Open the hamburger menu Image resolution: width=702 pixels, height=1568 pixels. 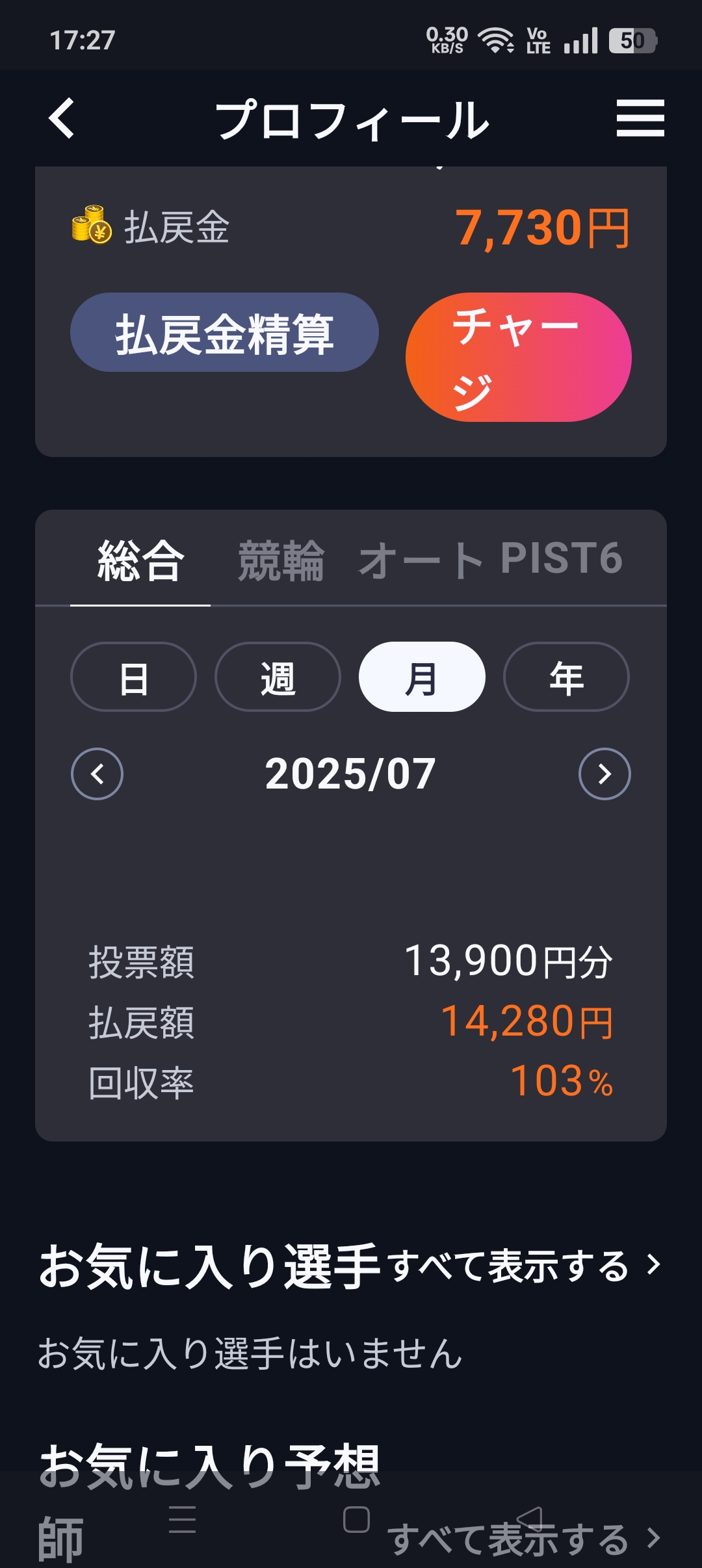click(640, 118)
